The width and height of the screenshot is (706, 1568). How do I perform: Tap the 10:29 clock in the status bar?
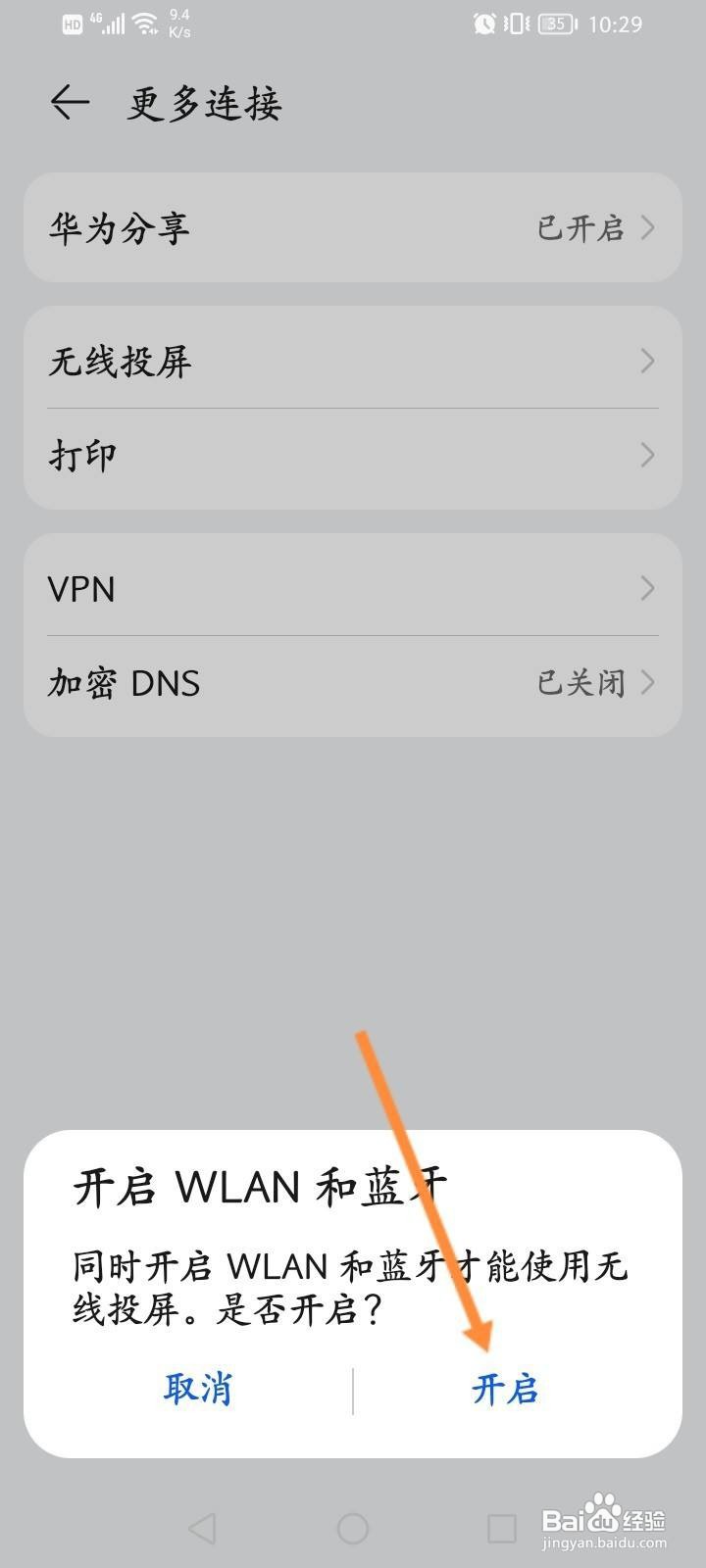(x=616, y=24)
